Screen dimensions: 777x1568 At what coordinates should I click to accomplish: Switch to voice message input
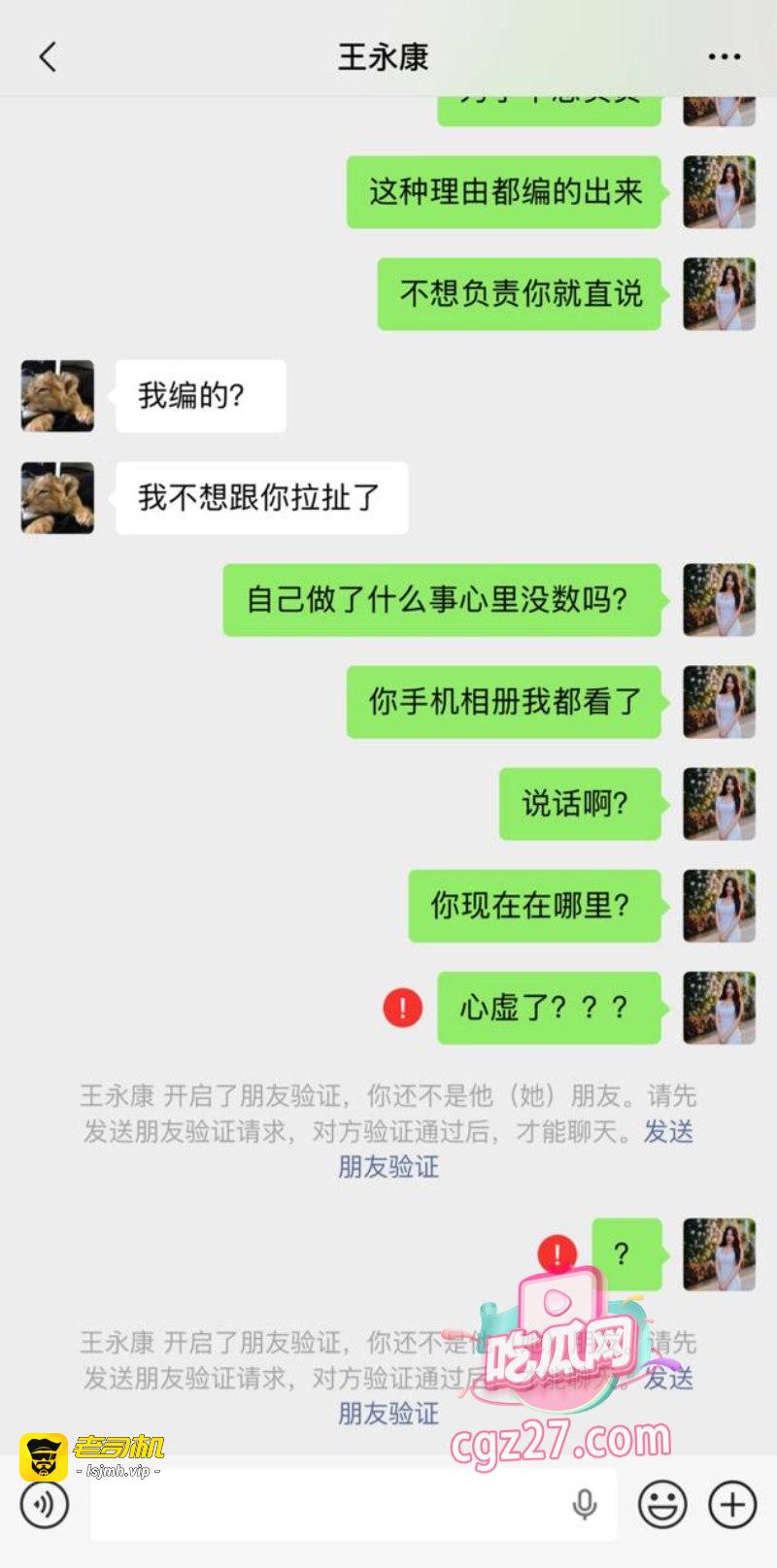point(44,1505)
